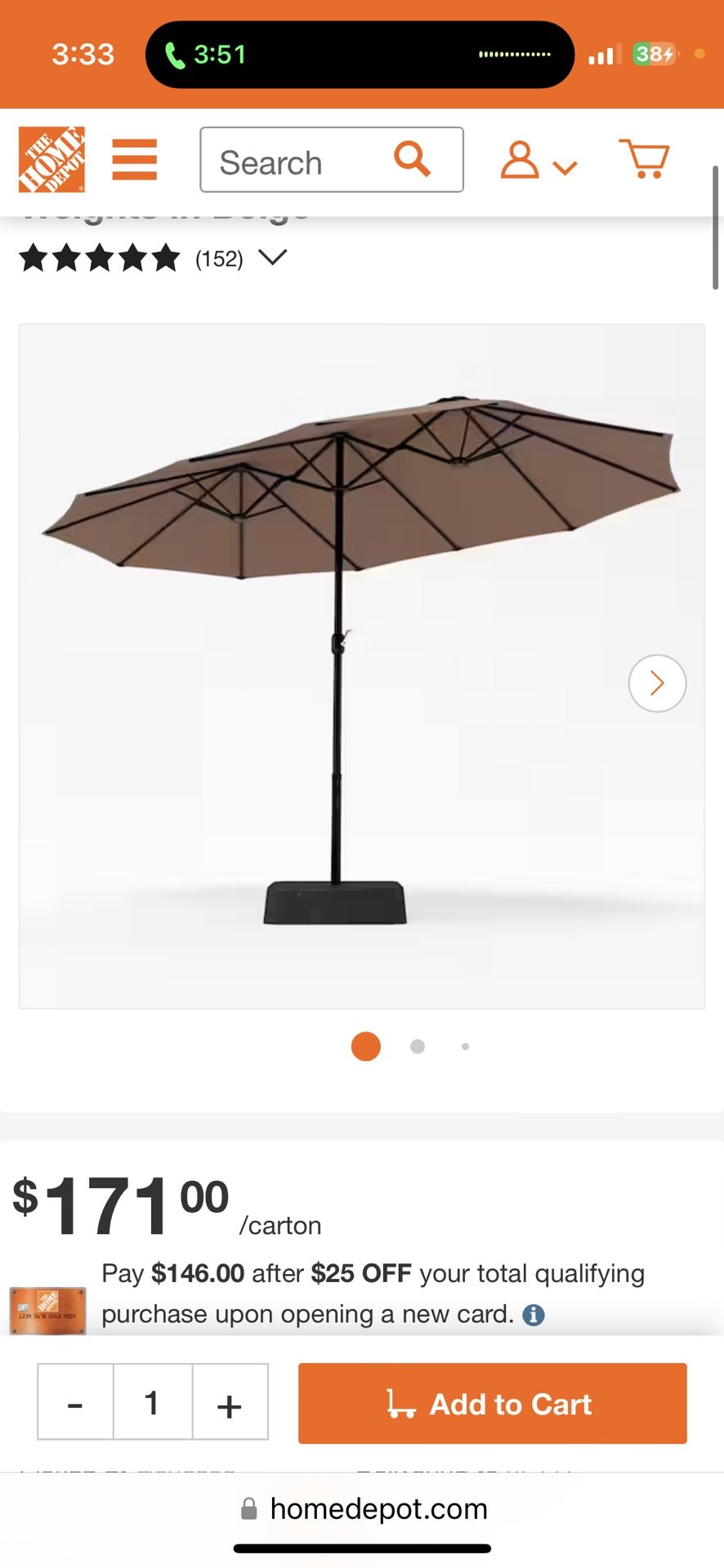Screen dimensions: 724x1568
Task: Click the five-star rating display
Action: click(x=98, y=258)
